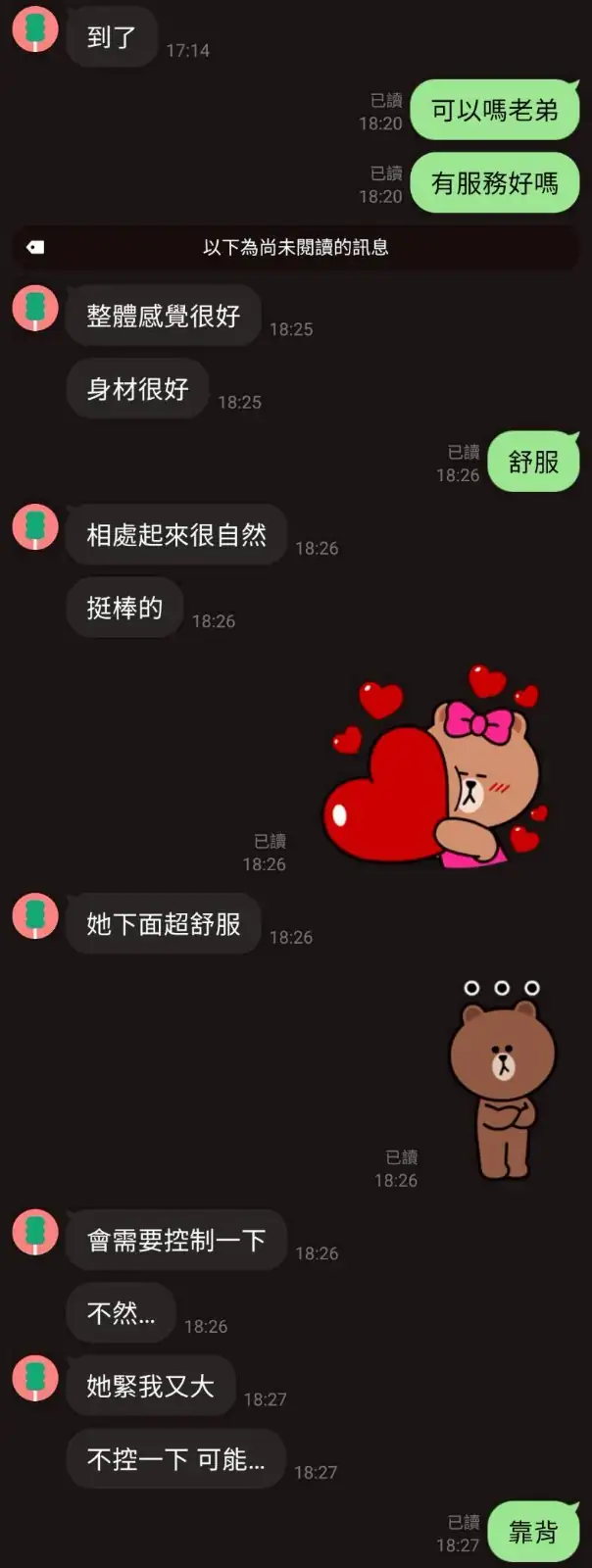This screenshot has height=1568, width=592.
Task: Open sender's avatar beside the 到了 message
Action: coord(35,28)
